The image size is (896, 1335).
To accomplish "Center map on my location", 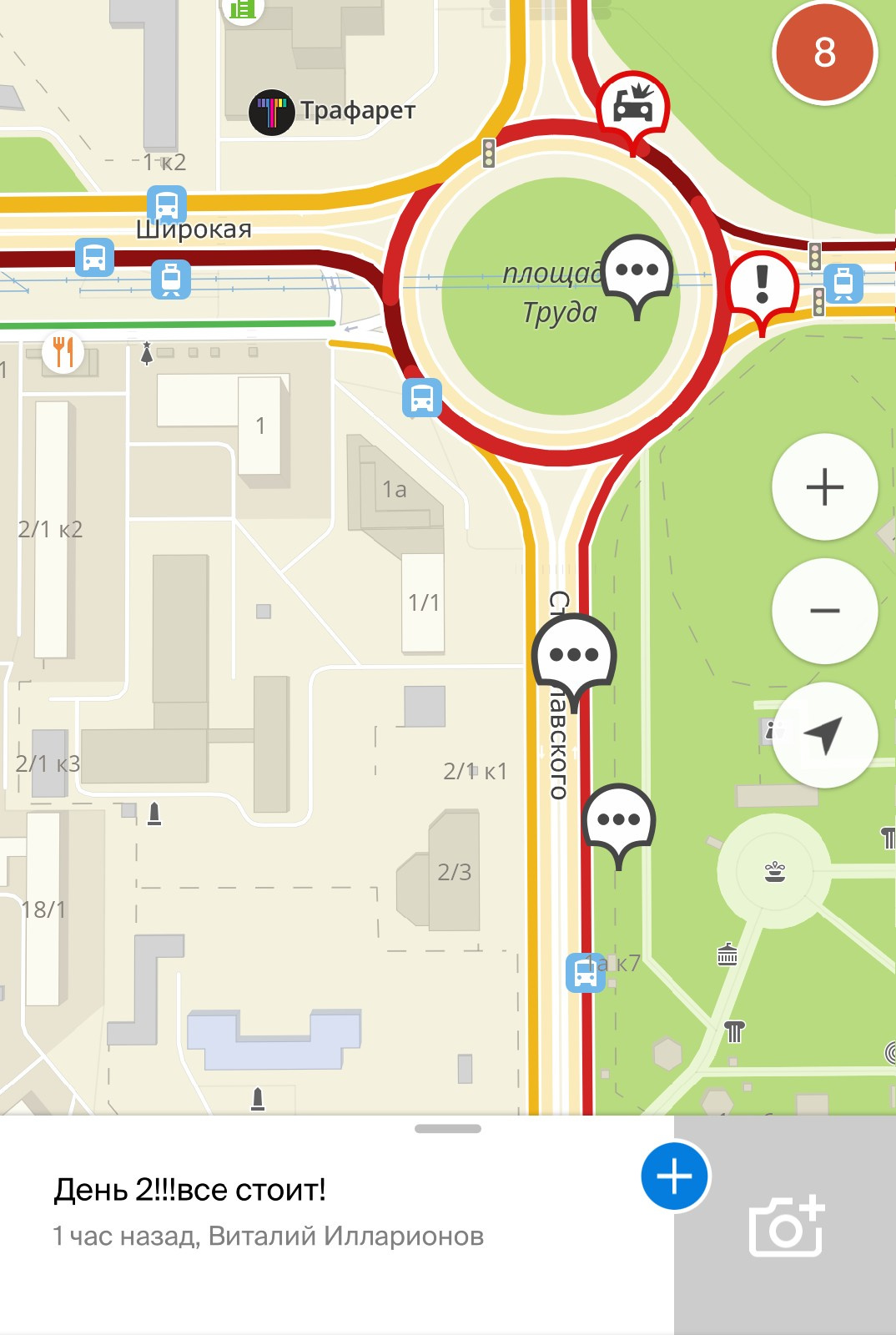I will [x=824, y=735].
